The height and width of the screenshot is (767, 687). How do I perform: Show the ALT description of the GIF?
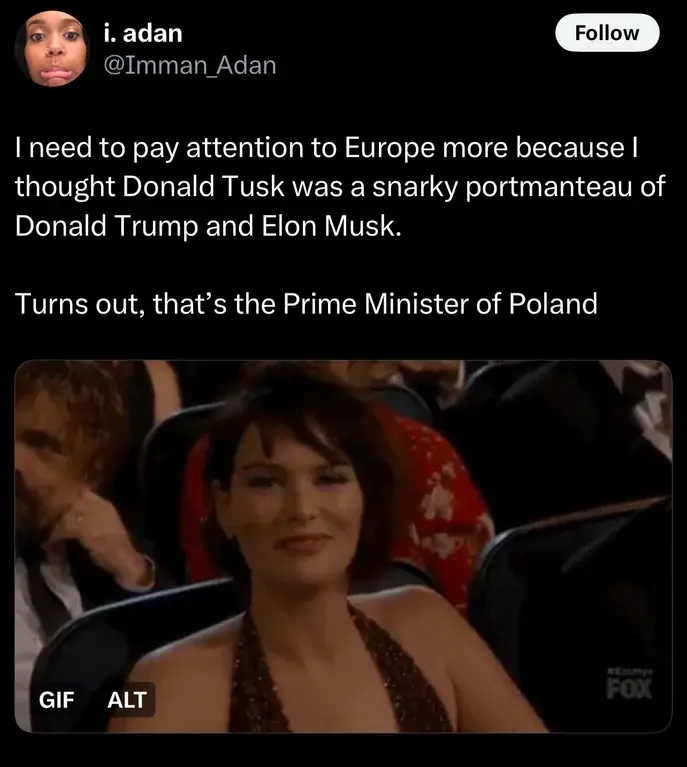click(126, 699)
